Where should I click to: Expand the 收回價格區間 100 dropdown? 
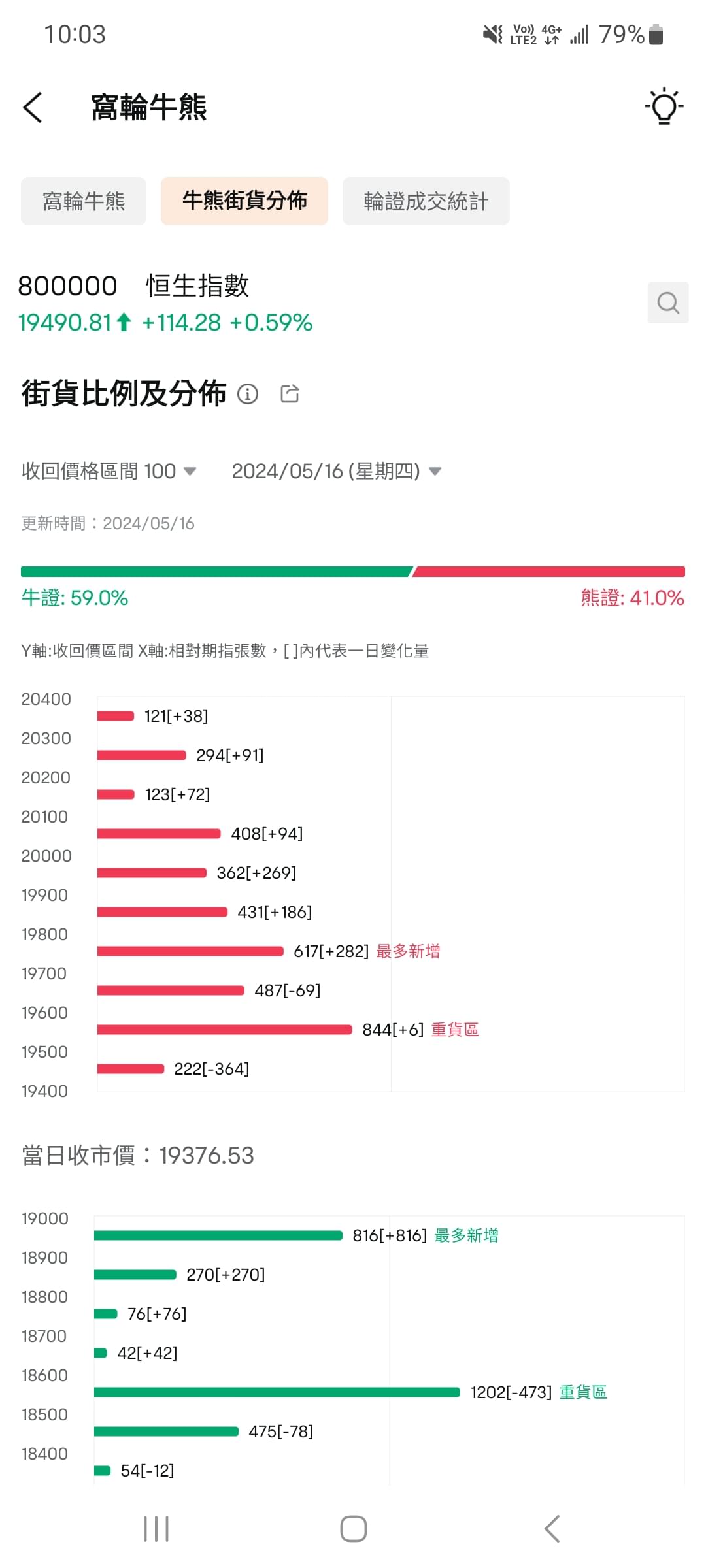109,471
